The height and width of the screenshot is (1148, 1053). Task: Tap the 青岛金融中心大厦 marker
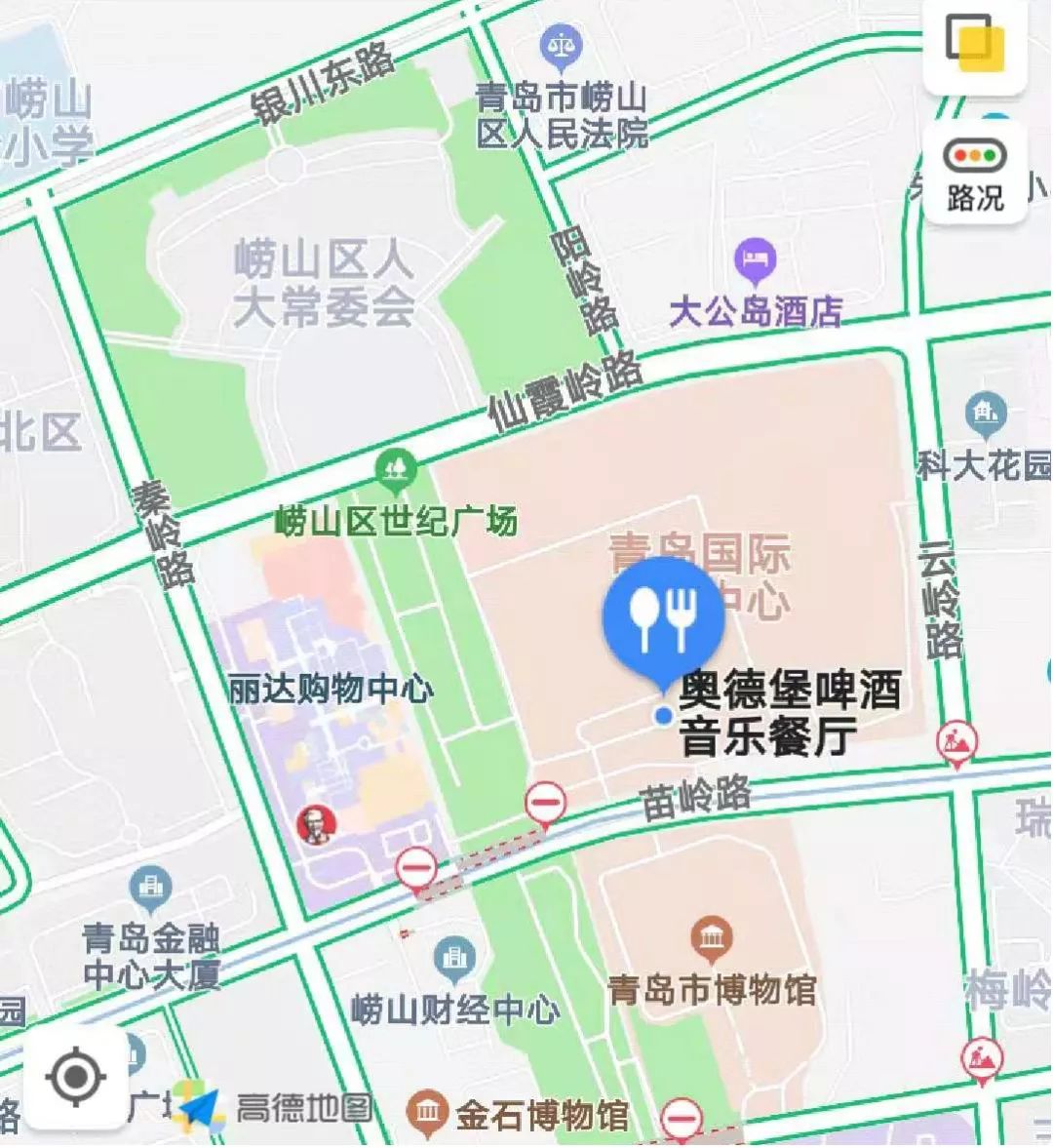[149, 889]
